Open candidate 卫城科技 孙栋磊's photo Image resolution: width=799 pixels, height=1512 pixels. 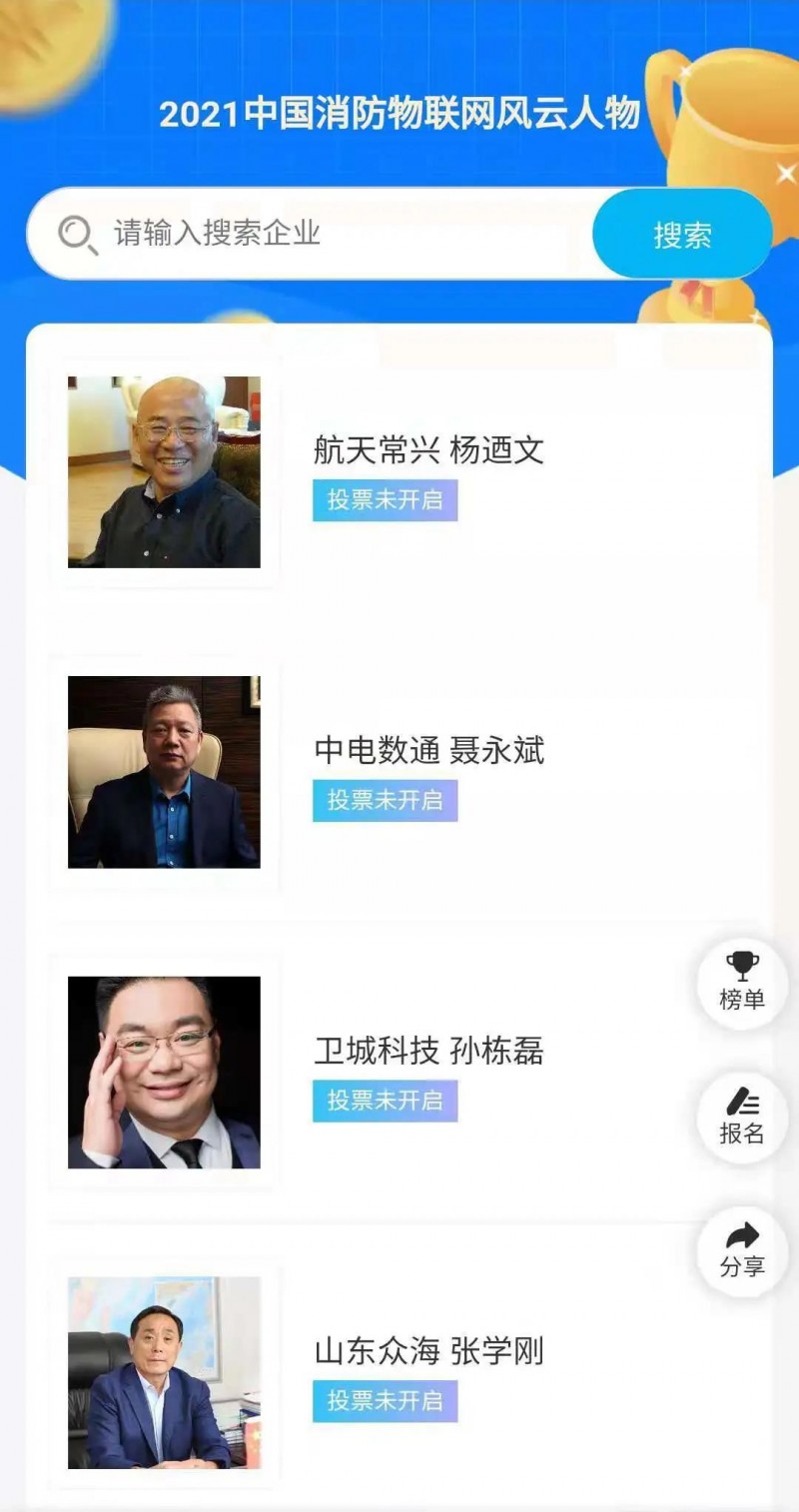tap(164, 1073)
